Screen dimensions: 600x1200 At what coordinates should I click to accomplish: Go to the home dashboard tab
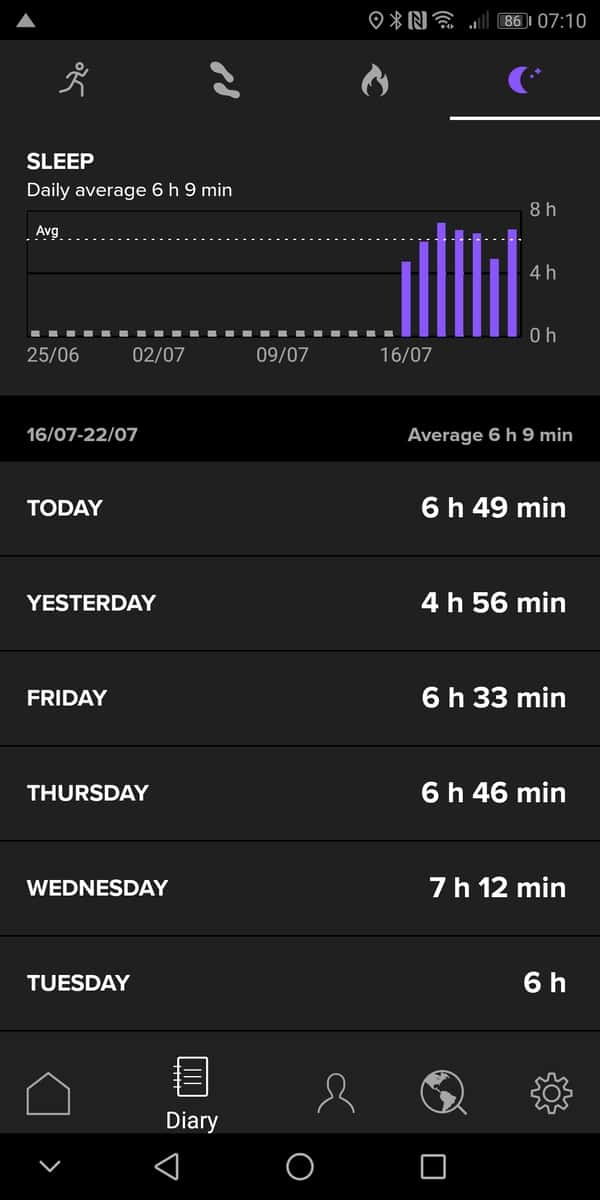tap(48, 1092)
